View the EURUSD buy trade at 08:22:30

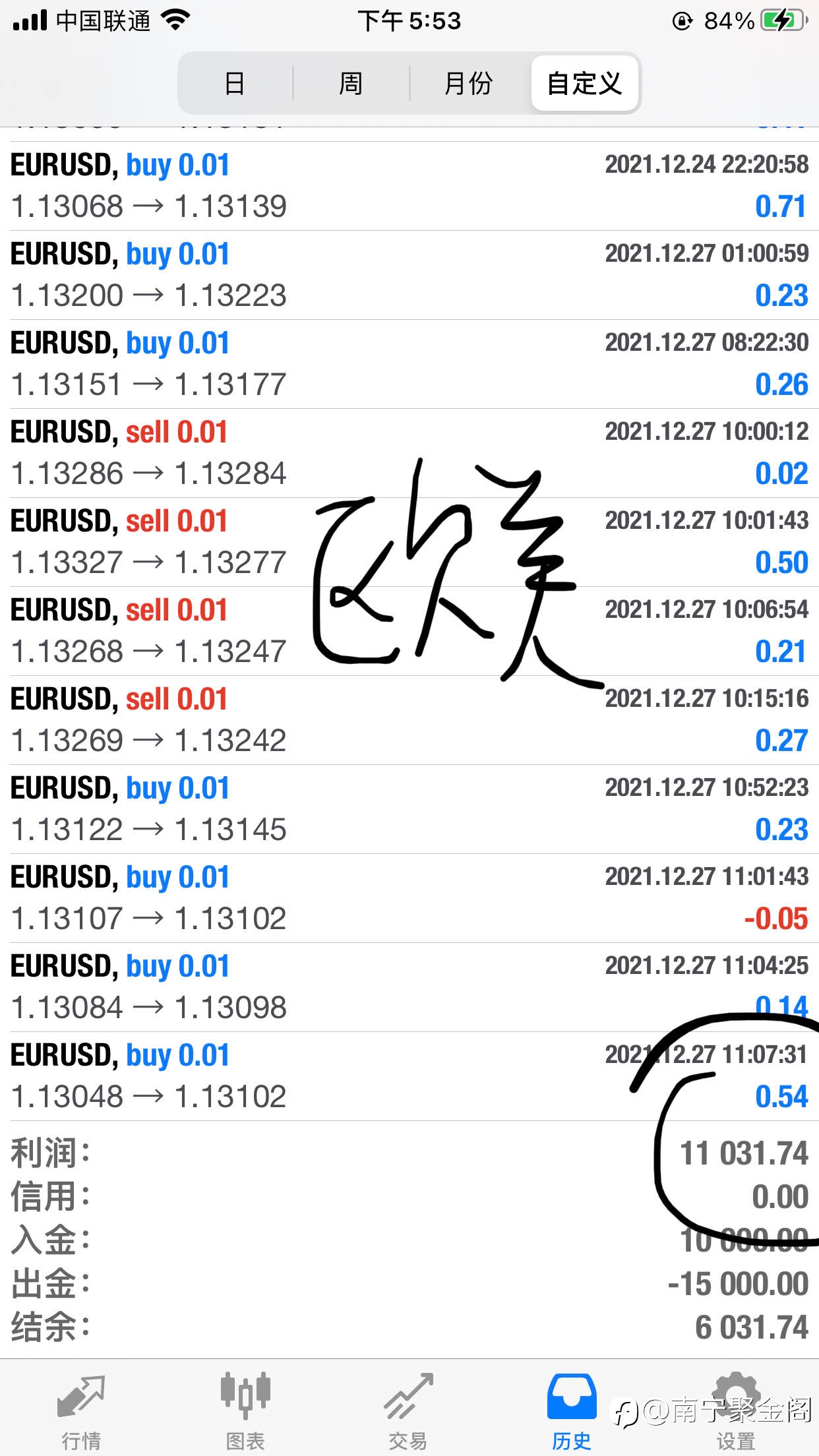coord(409,364)
